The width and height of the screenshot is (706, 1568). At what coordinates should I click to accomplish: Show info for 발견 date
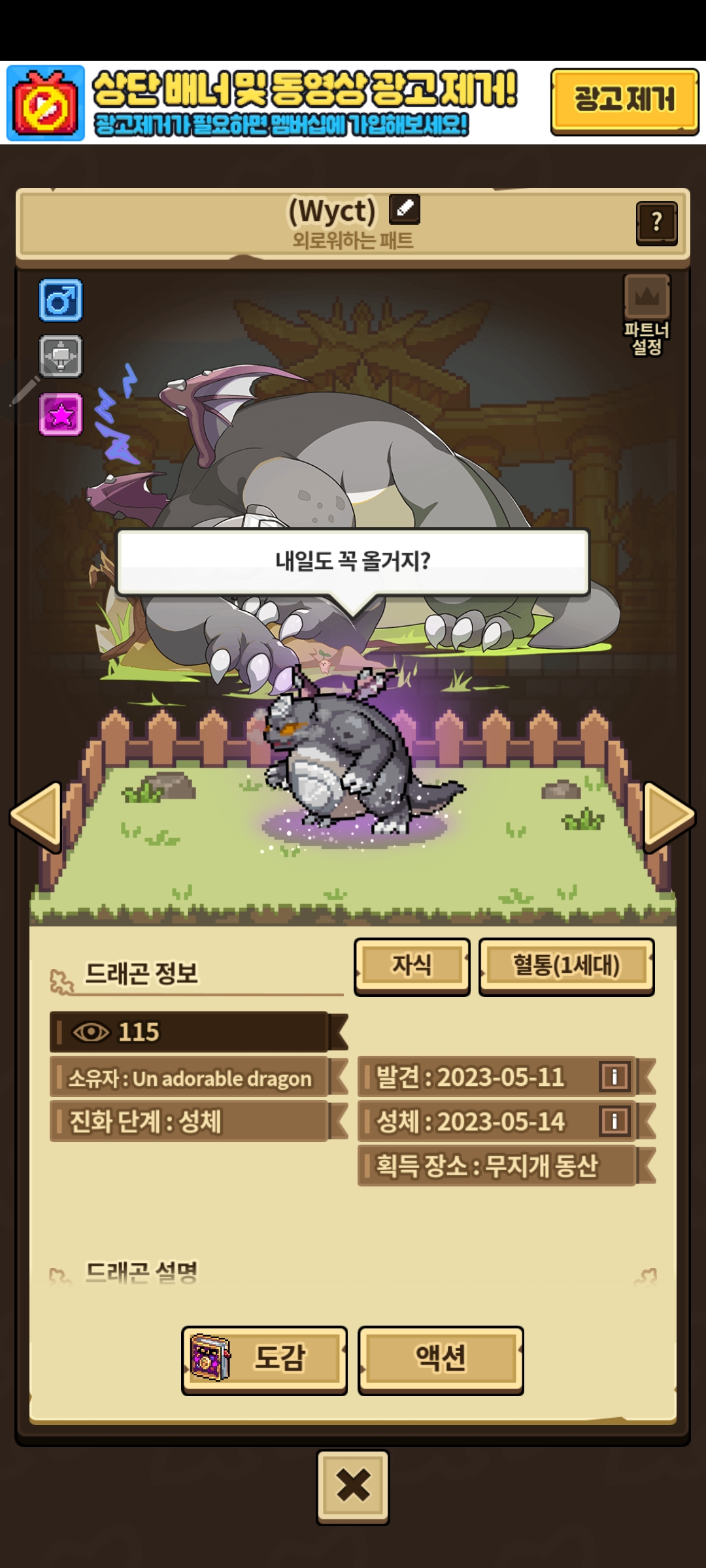click(x=614, y=1077)
